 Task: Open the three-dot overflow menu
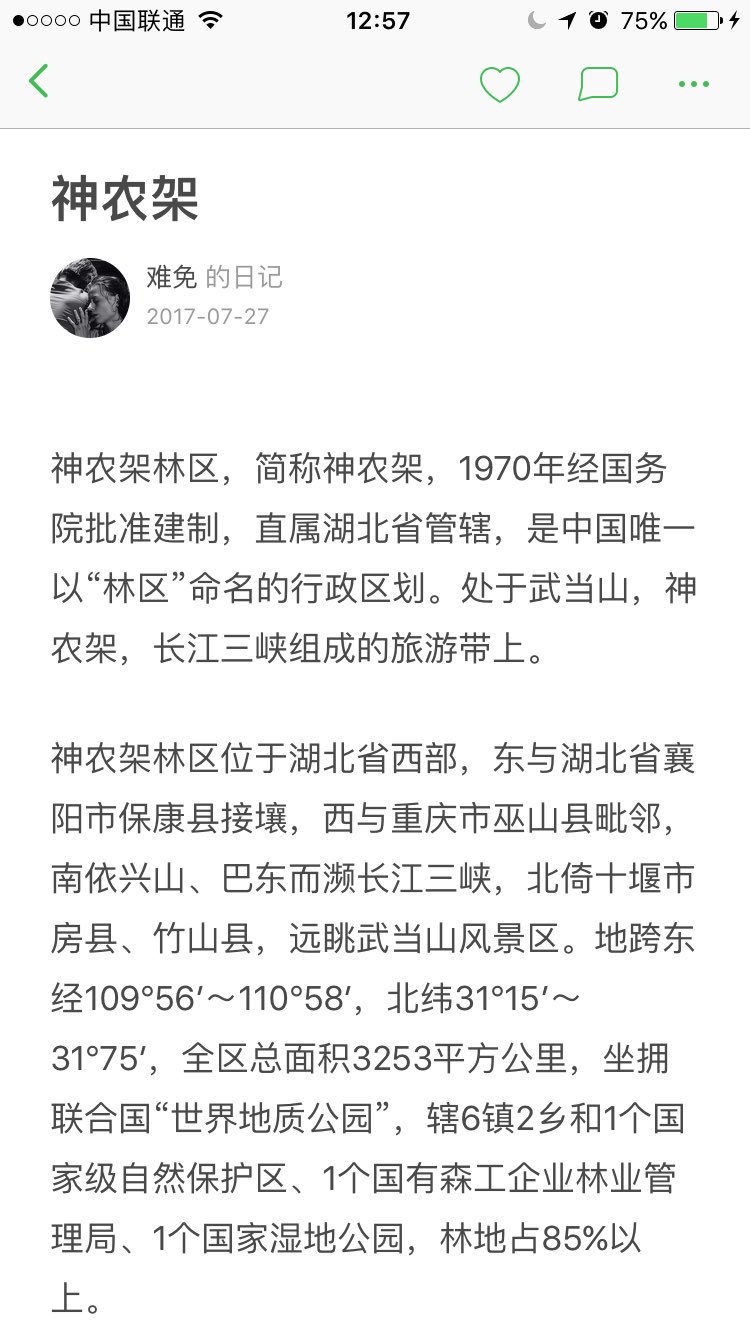[x=693, y=84]
